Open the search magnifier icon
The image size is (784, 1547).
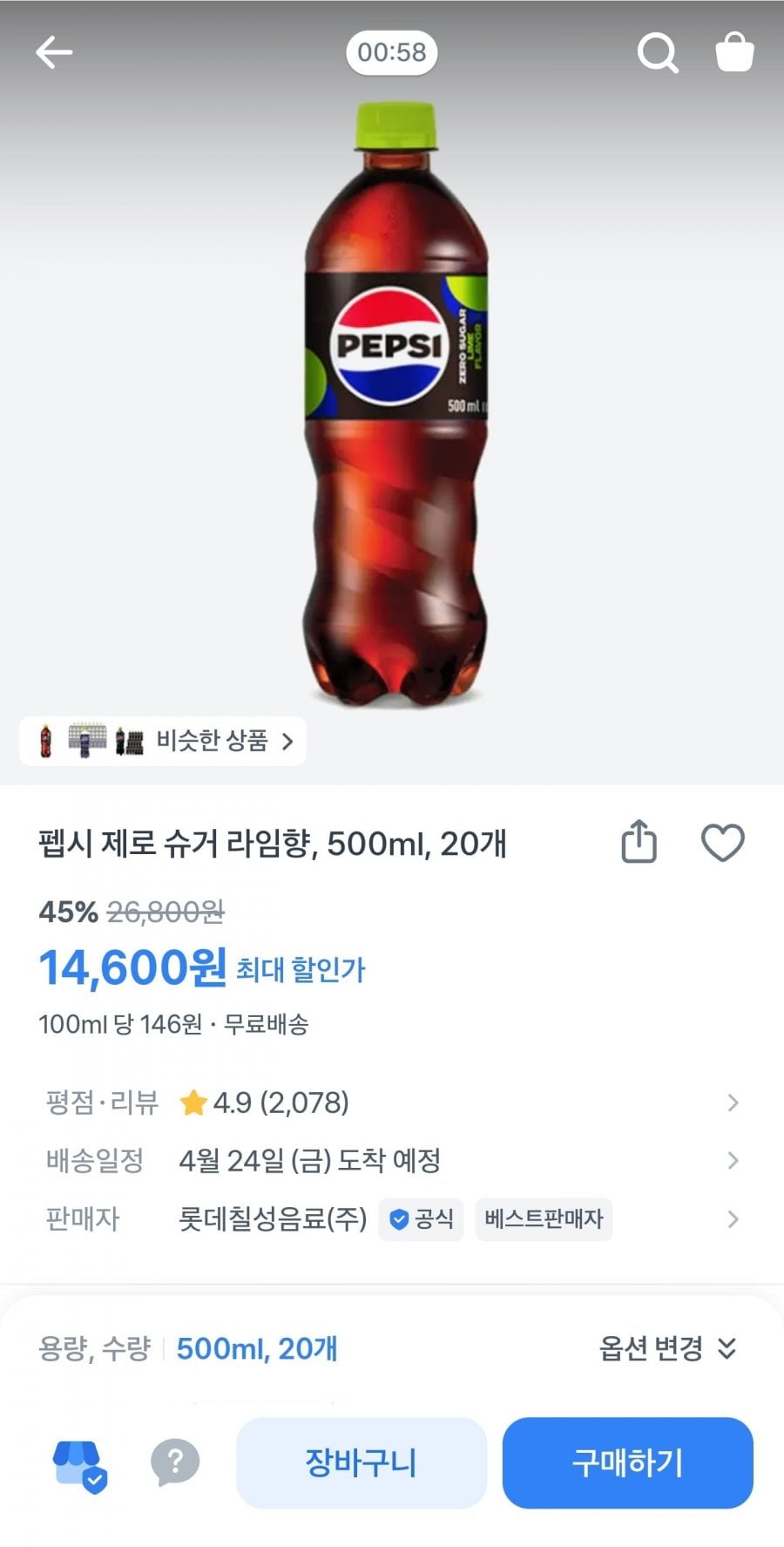pos(658,53)
